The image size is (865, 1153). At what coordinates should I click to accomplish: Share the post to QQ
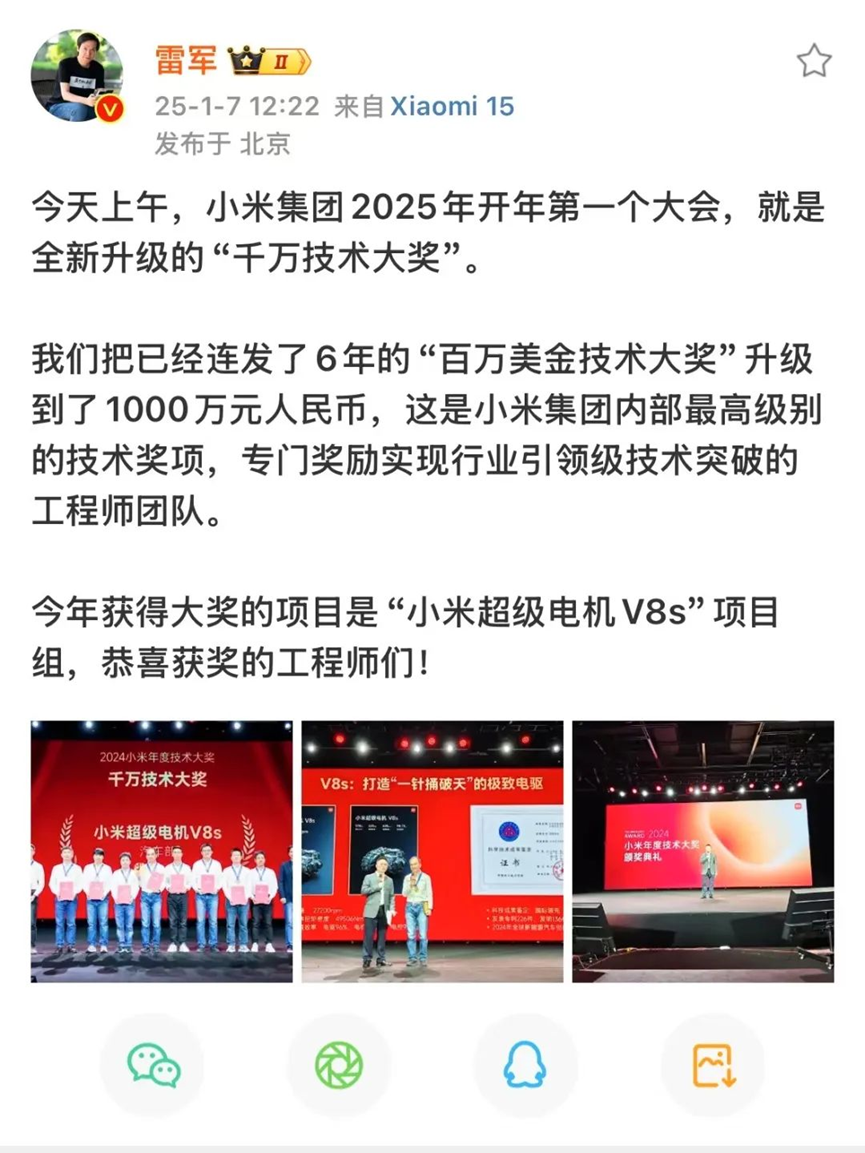pos(524,1065)
